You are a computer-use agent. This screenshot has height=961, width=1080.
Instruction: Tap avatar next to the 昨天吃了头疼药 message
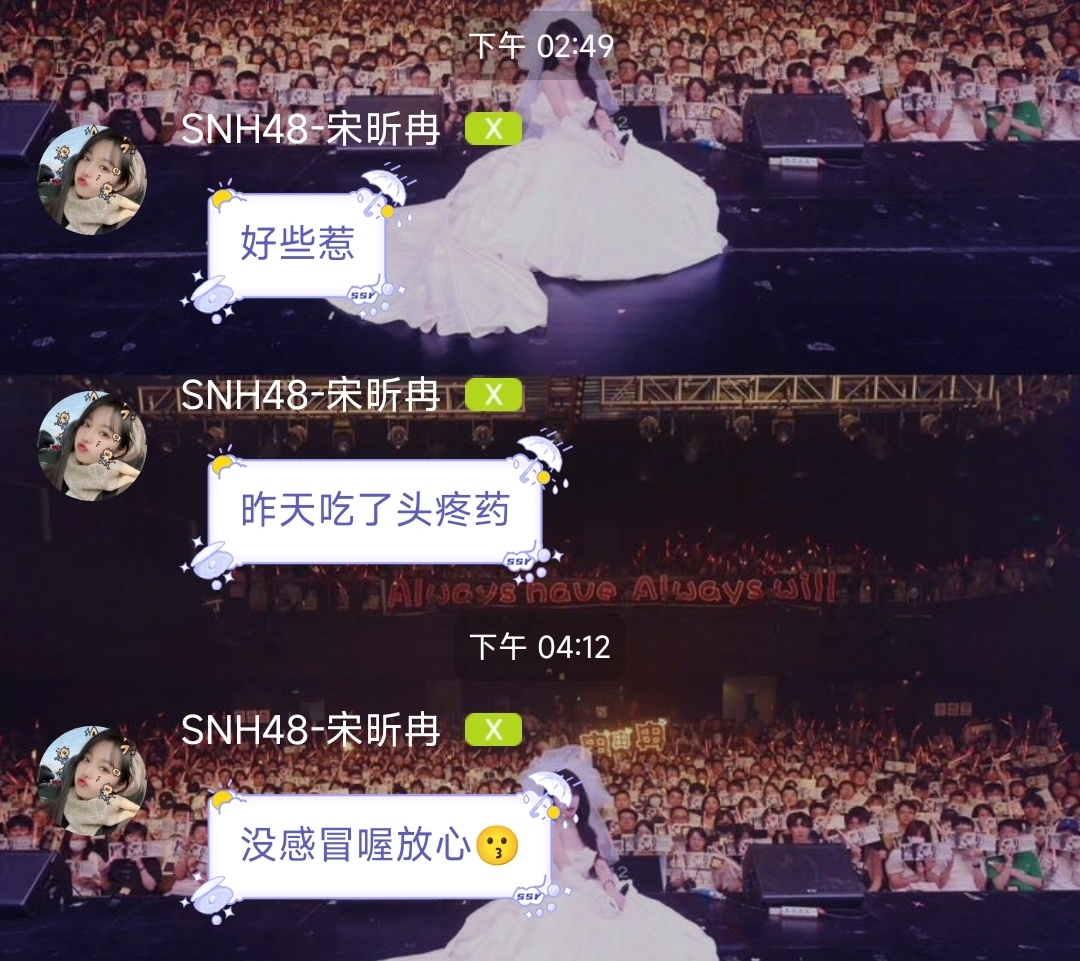coord(92,445)
